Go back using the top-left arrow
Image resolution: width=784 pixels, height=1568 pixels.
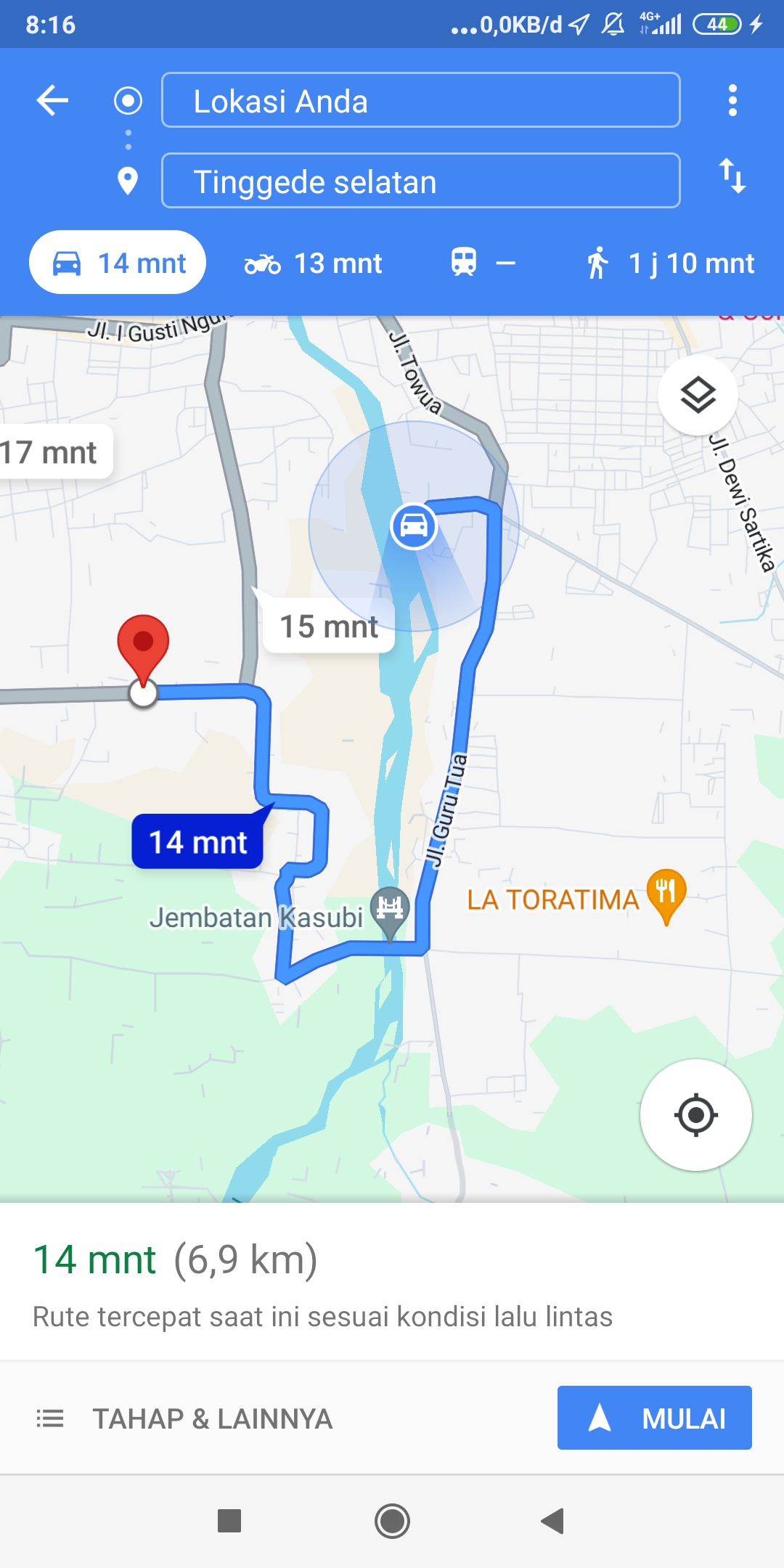(53, 100)
